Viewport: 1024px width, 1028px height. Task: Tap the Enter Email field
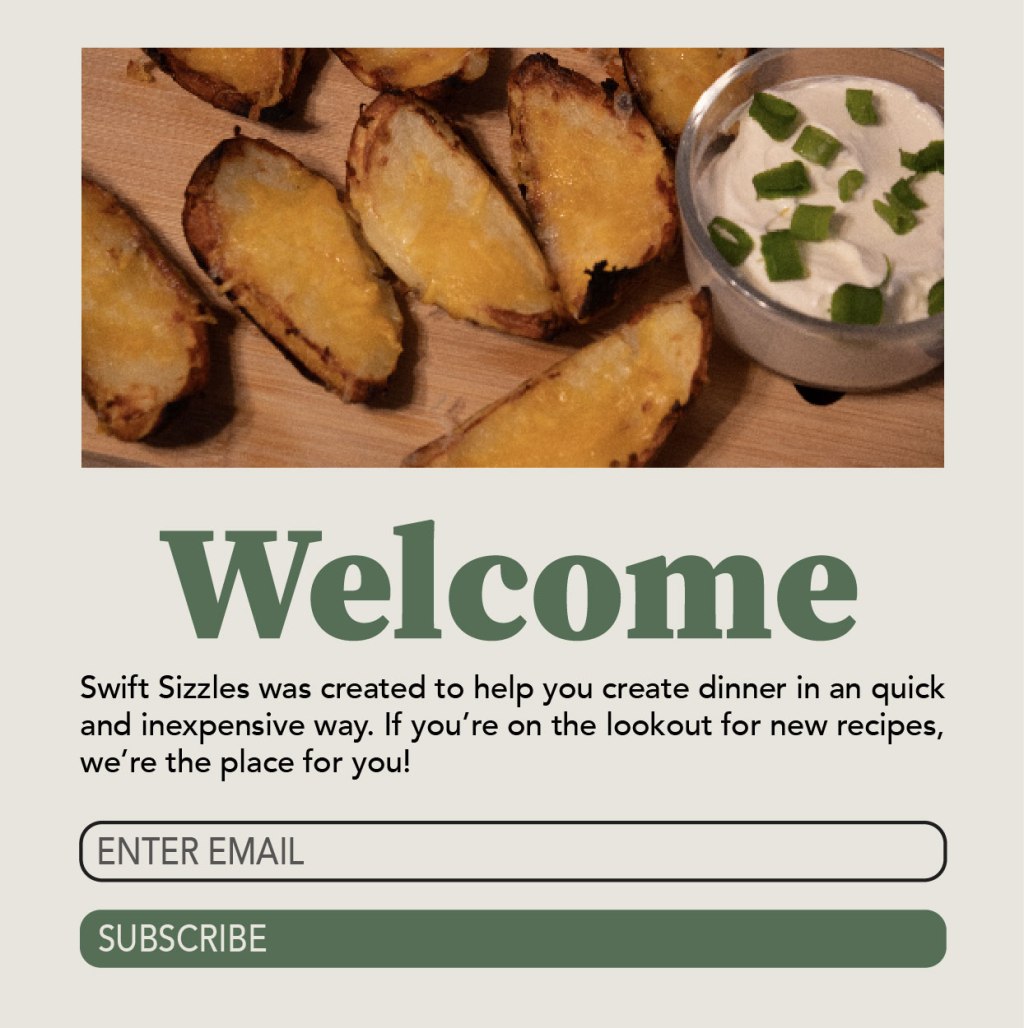click(512, 852)
